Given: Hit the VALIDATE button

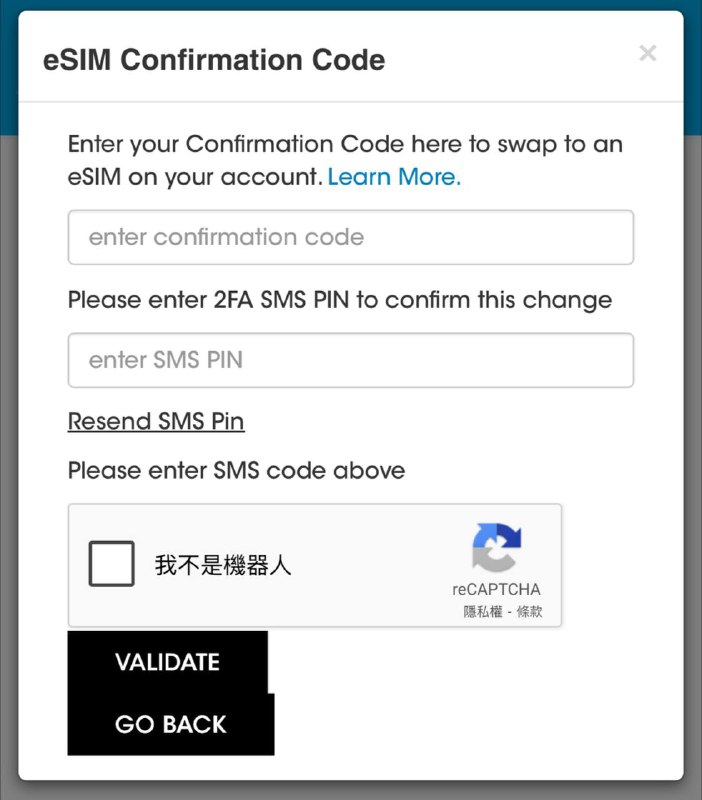Looking at the screenshot, I should tap(167, 662).
